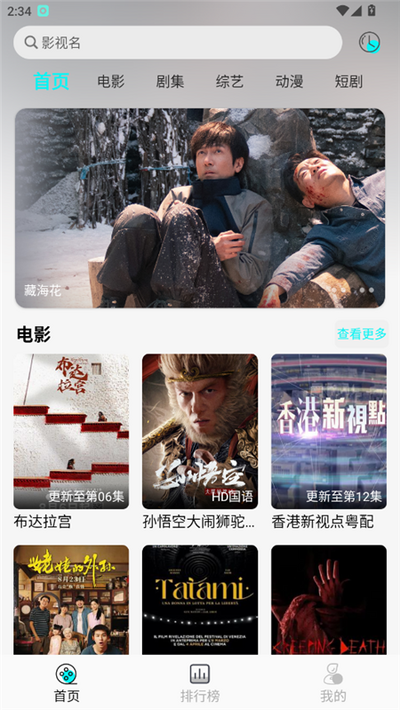Open the 短剧 top tab
This screenshot has width=400, height=710.
tap(348, 82)
